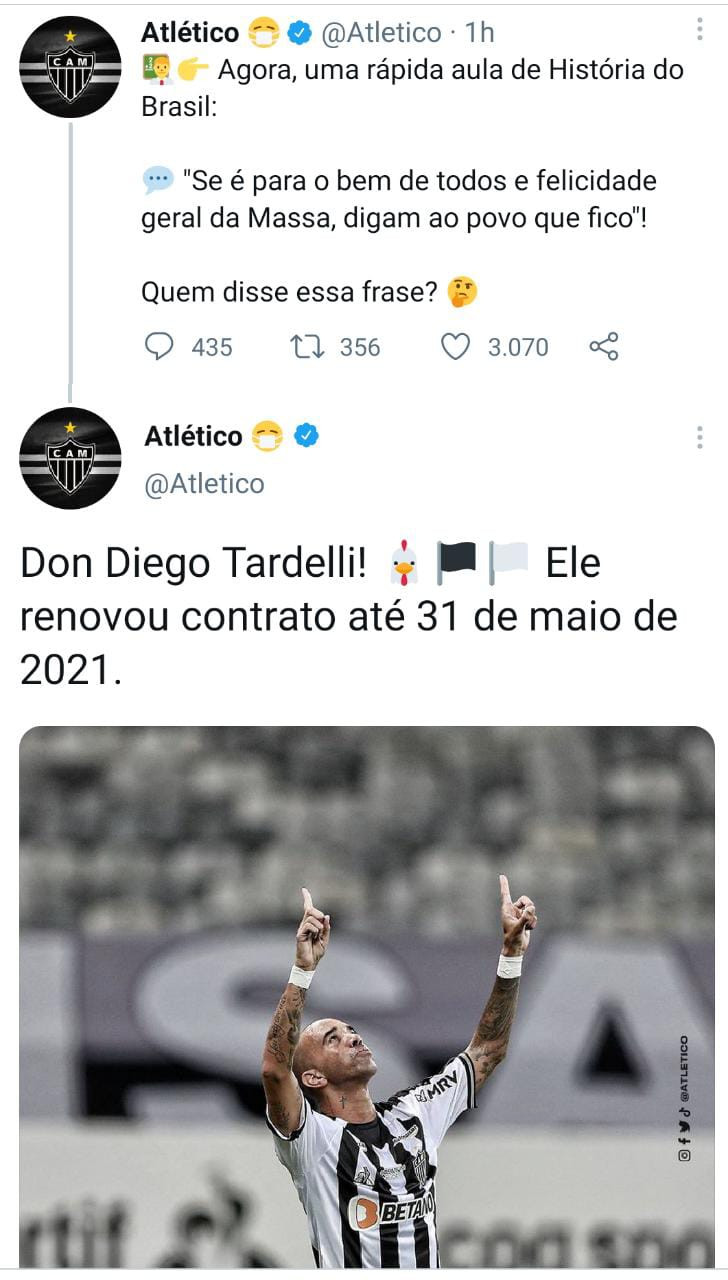The width and height of the screenshot is (728, 1280).
Task: Share the História do Brasil tweet
Action: click(604, 347)
